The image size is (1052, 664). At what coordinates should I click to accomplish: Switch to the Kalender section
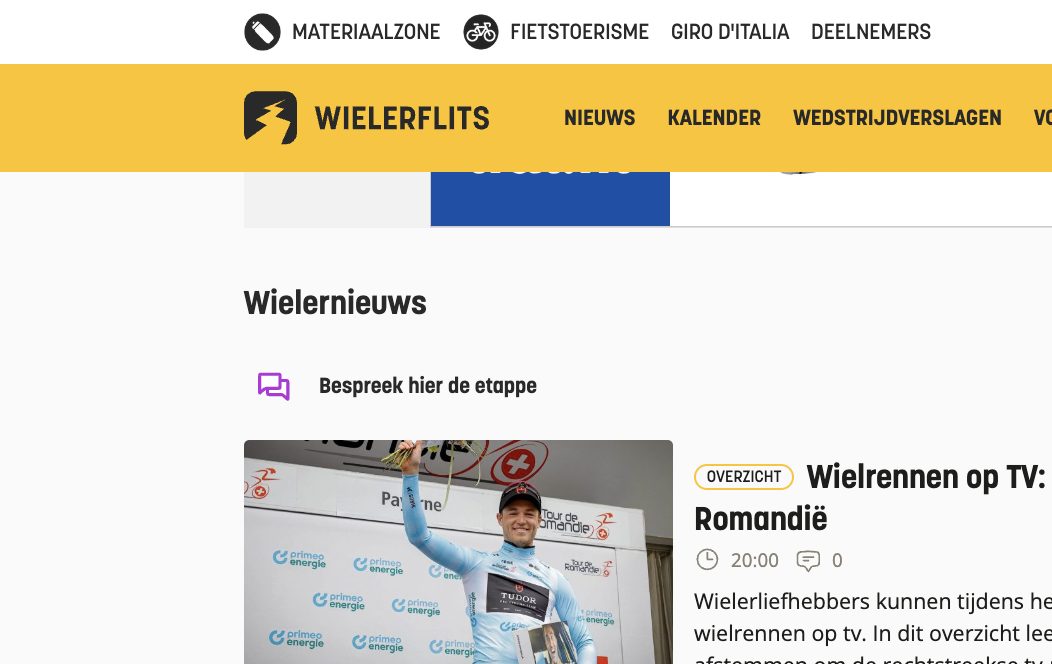click(x=714, y=118)
